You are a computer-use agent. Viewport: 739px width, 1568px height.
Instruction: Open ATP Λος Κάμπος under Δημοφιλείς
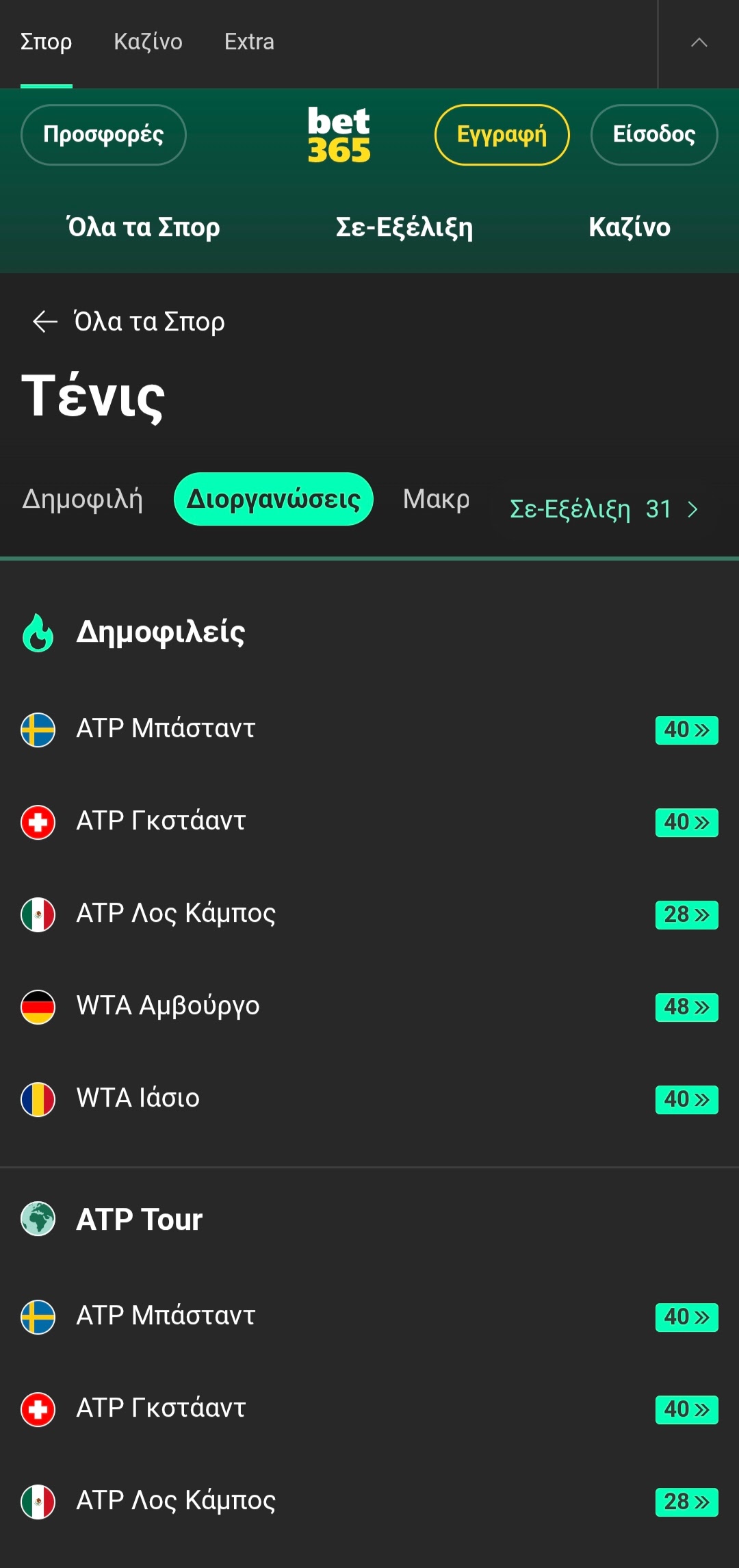369,914
